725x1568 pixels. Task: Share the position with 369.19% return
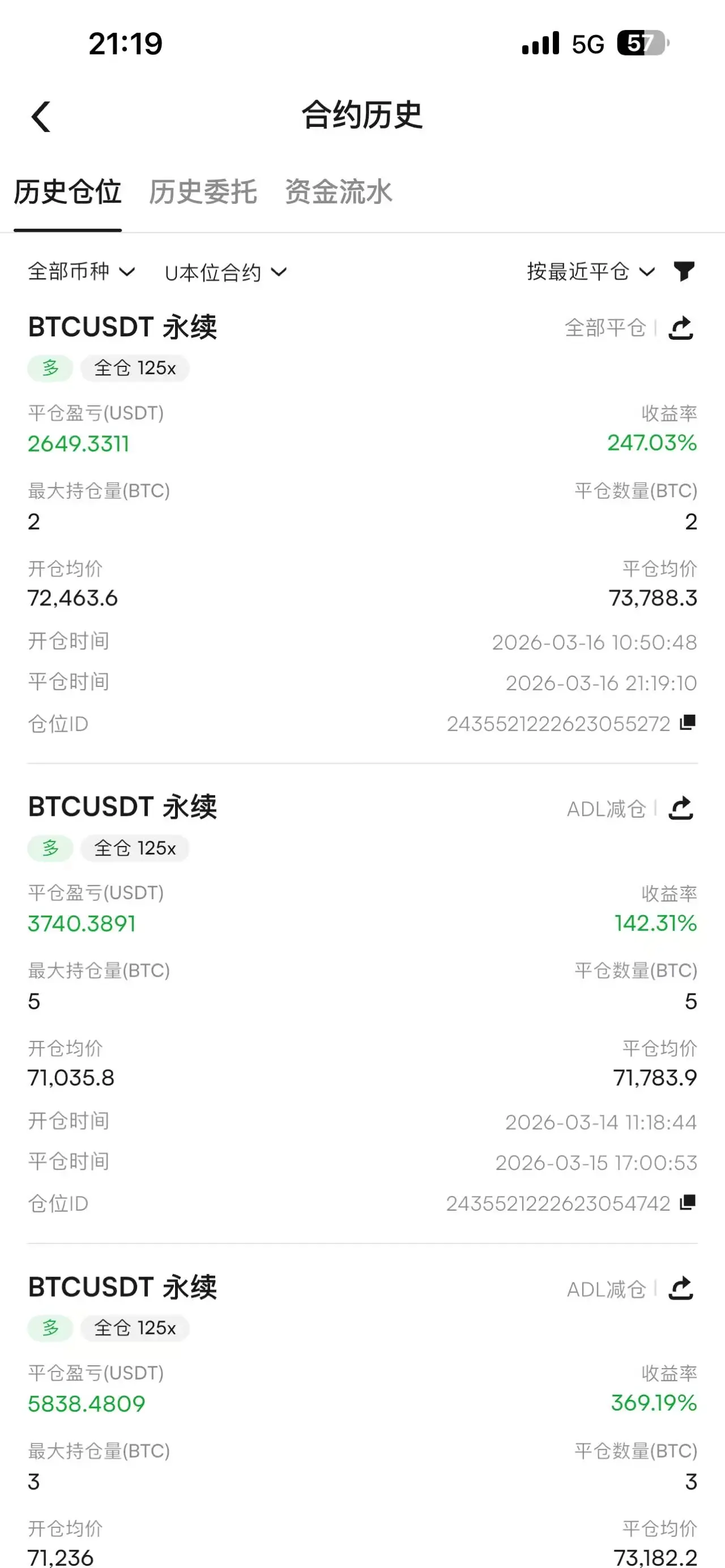tap(681, 1289)
